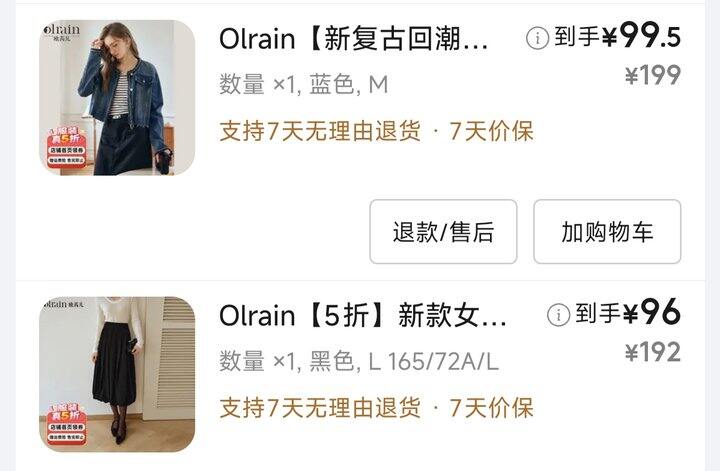
Task: View price info icon beside 到手¥99.5
Action: [537, 38]
